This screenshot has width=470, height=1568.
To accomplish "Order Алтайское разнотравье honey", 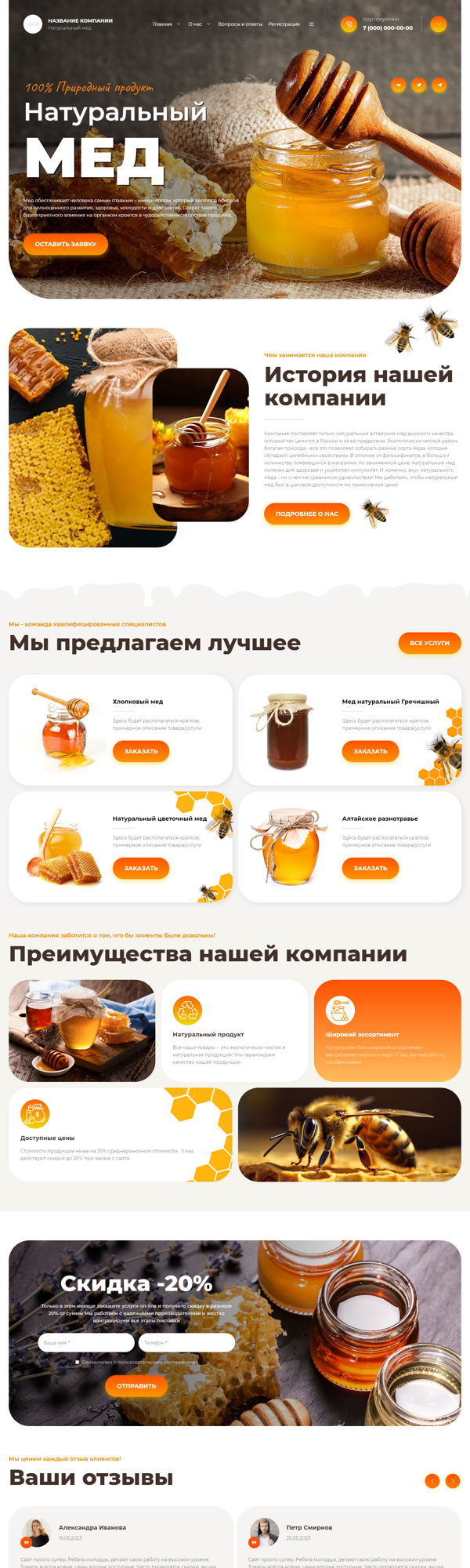I will coord(371,868).
